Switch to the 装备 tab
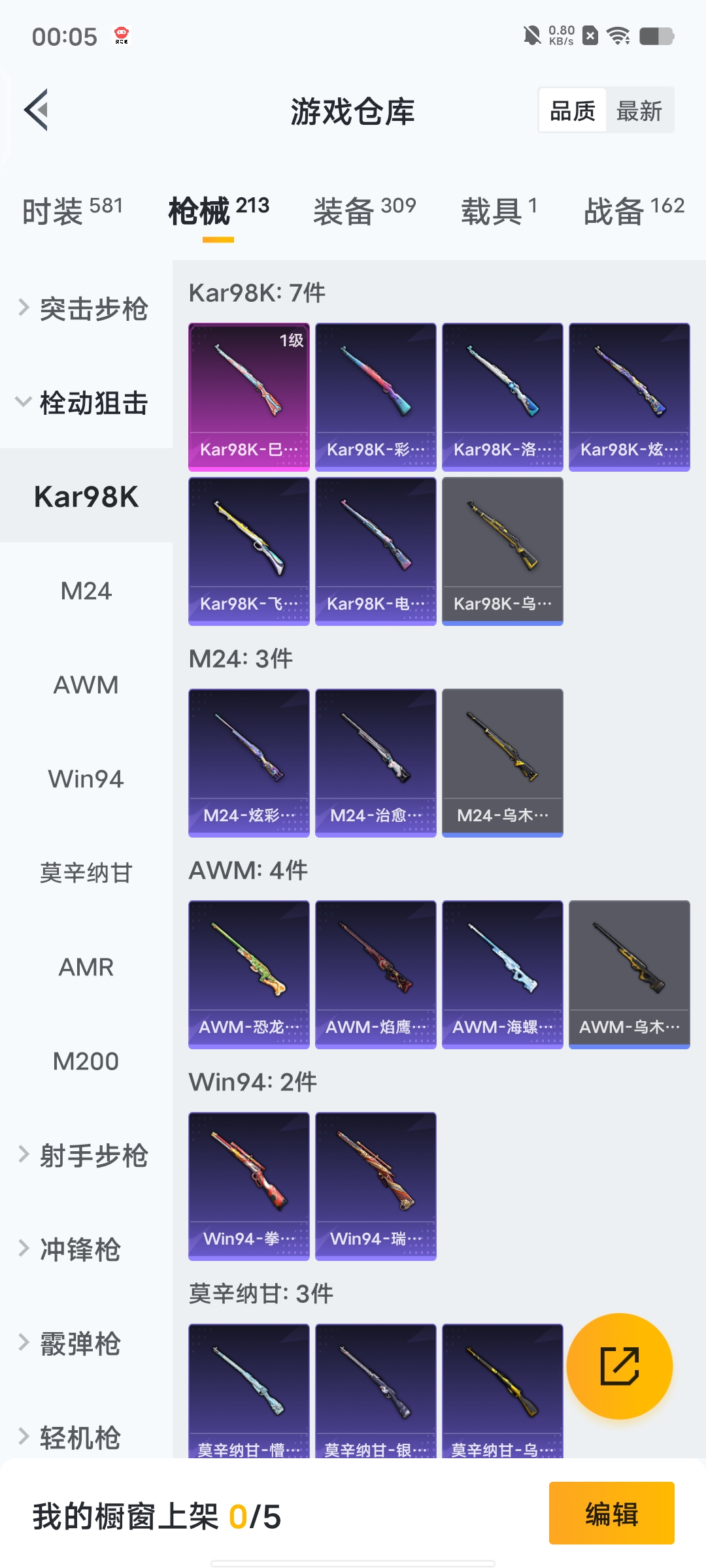Image resolution: width=706 pixels, height=1568 pixels. 364,210
